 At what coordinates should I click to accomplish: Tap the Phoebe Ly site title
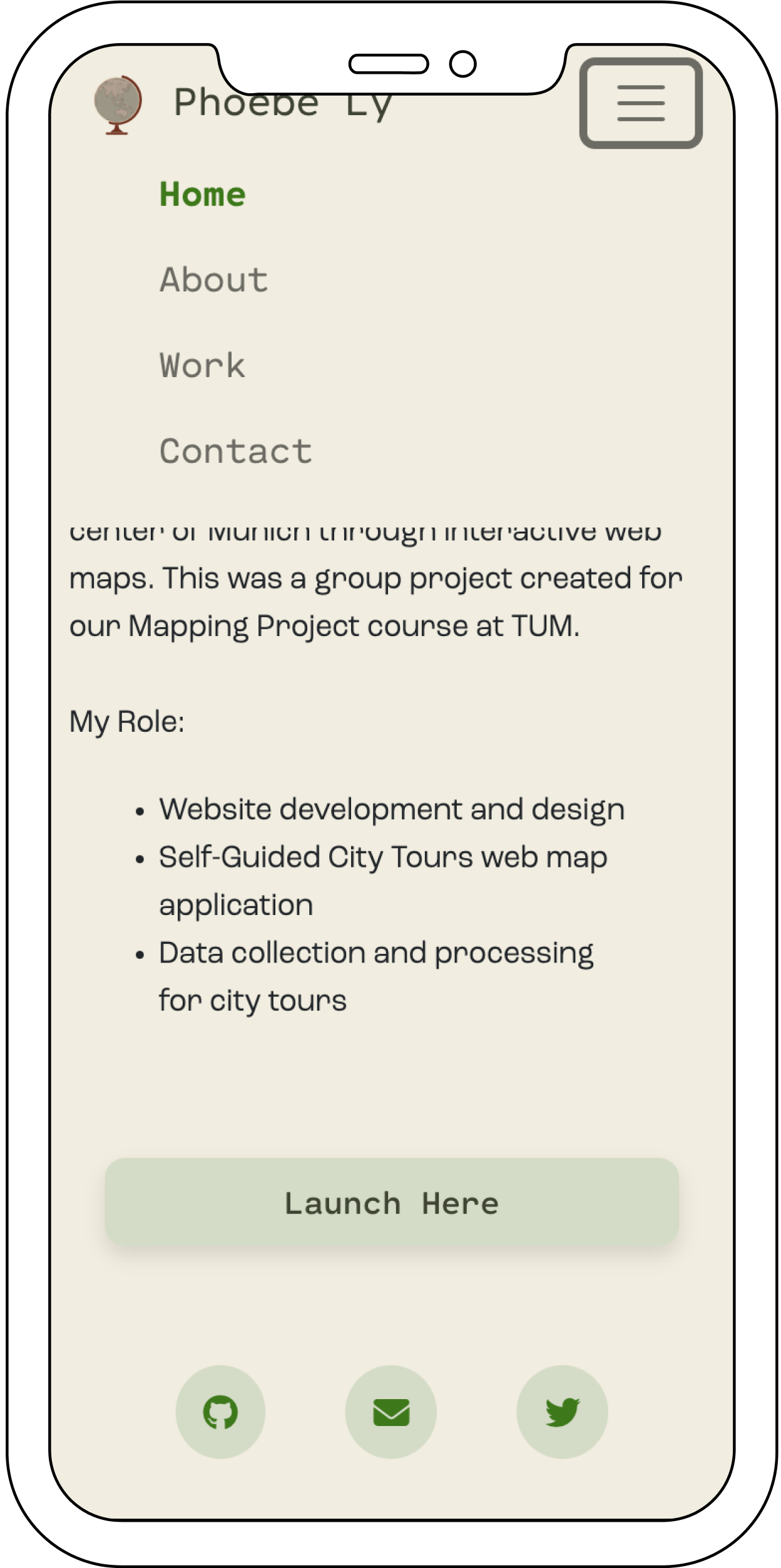(283, 103)
